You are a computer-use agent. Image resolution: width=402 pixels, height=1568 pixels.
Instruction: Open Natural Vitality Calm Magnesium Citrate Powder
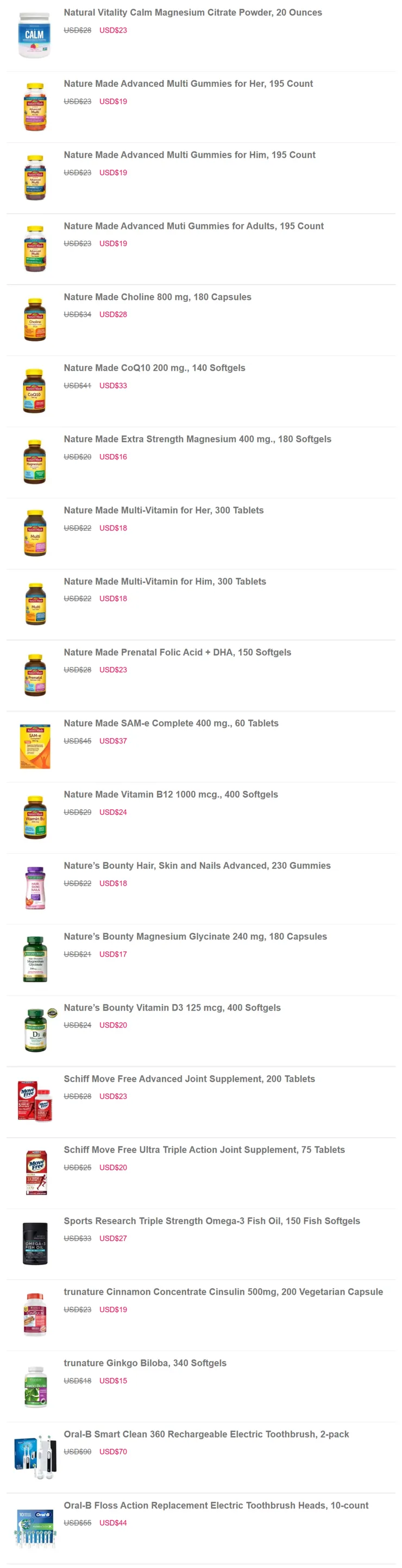tap(192, 12)
